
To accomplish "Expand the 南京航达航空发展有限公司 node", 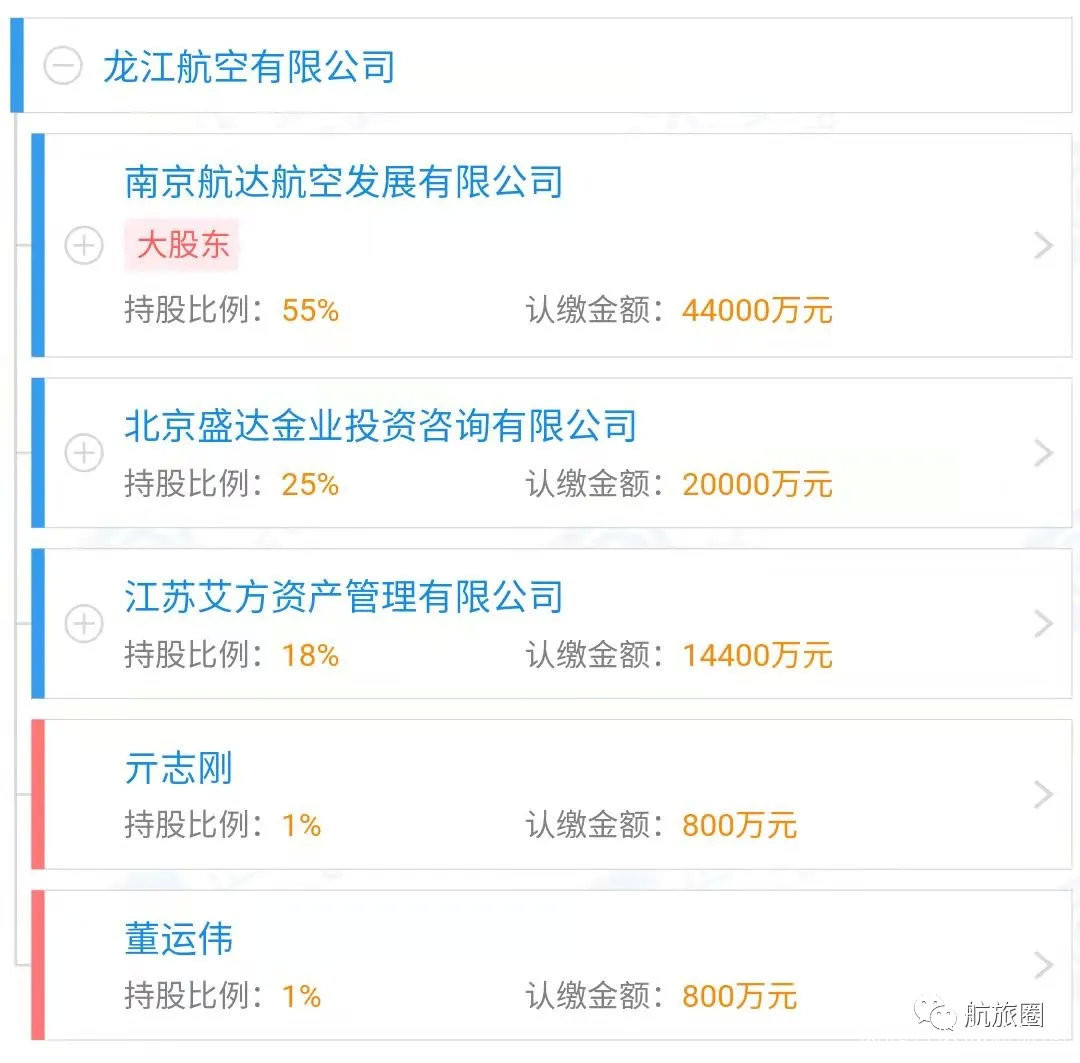I will (84, 245).
